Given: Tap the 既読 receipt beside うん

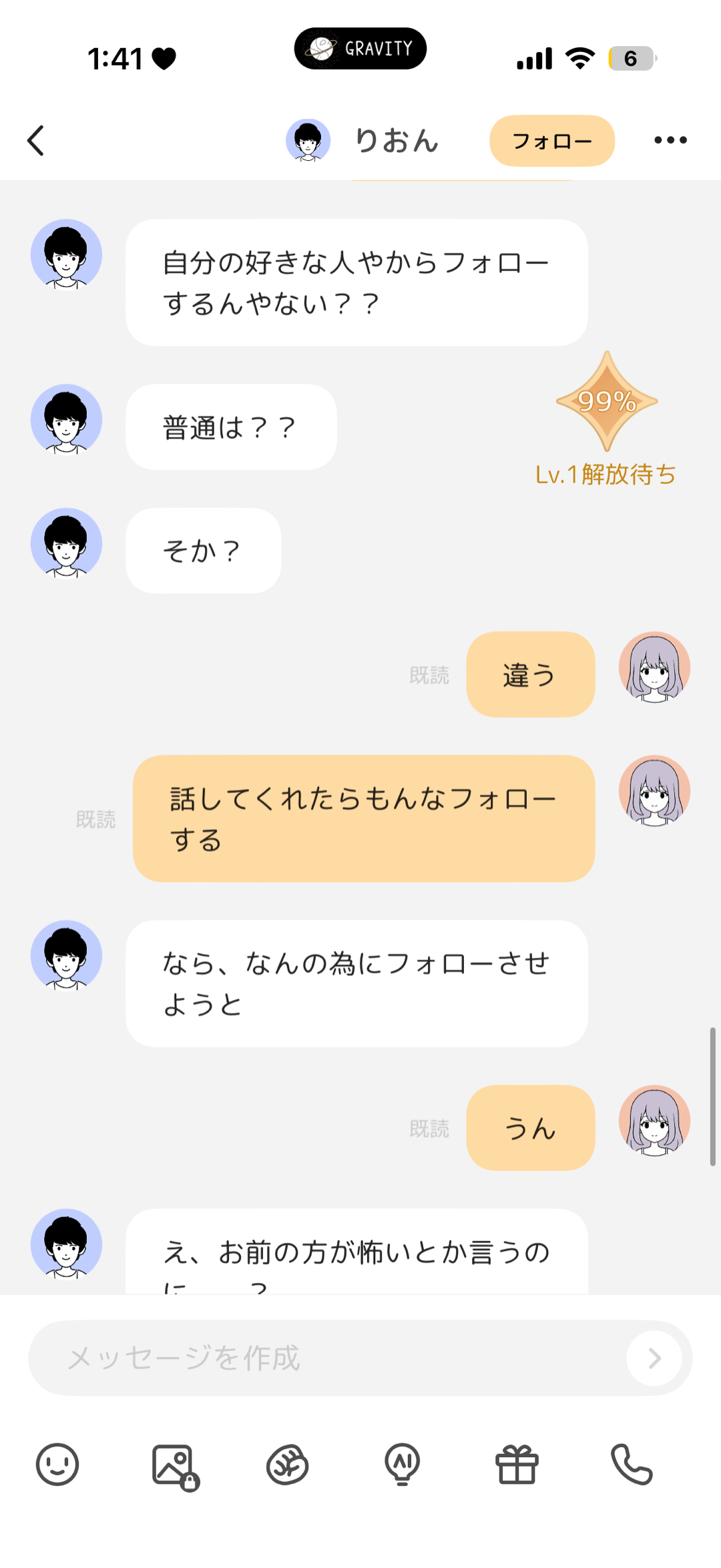Looking at the screenshot, I should pos(431,1128).
